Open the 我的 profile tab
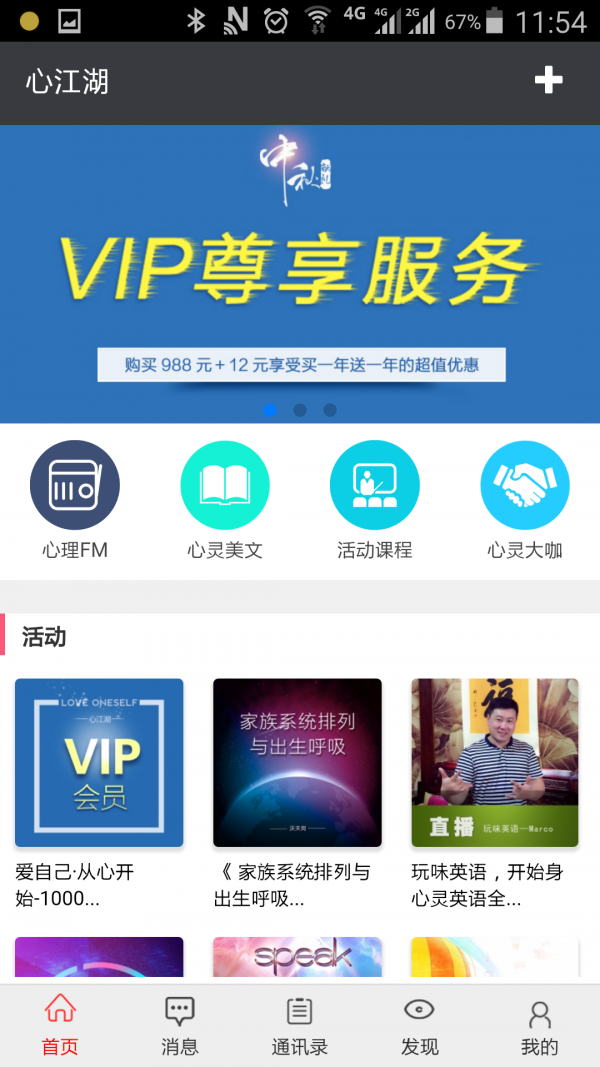Screen dimensions: 600x1067 click(540, 1025)
